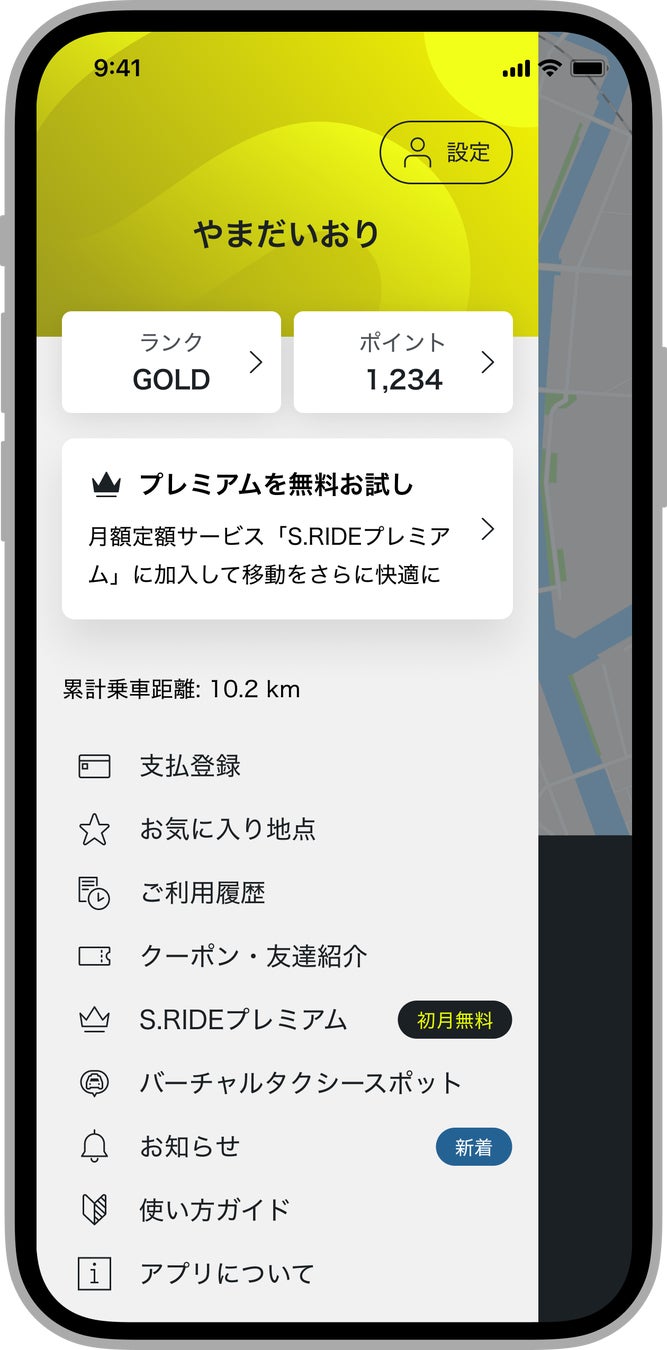The image size is (667, 1350).
Task: Select クーポン・友達紹介
Action: pos(253,956)
